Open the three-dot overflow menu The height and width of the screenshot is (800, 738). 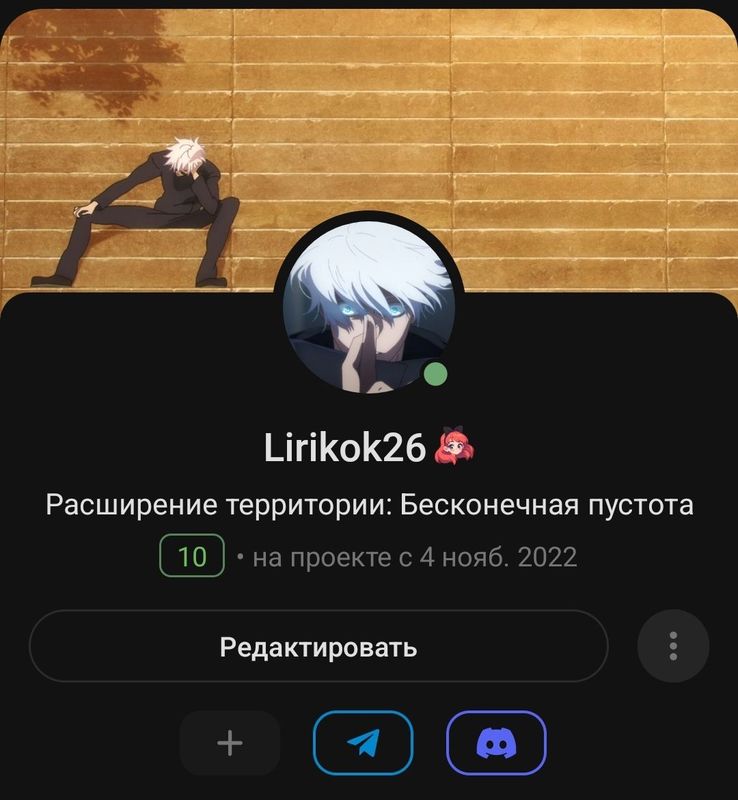pos(673,646)
